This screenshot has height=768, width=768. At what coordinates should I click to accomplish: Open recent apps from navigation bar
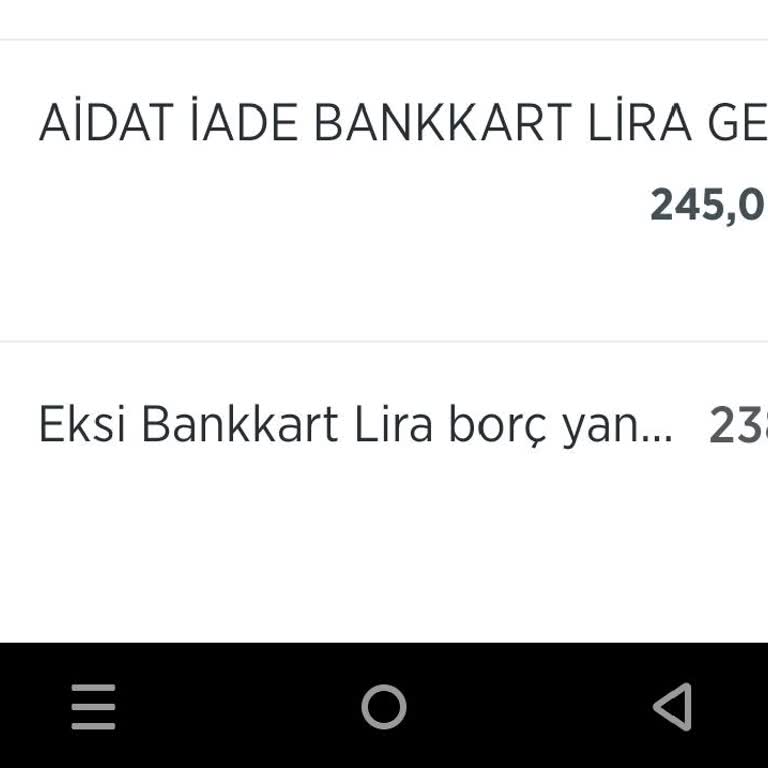(94, 707)
